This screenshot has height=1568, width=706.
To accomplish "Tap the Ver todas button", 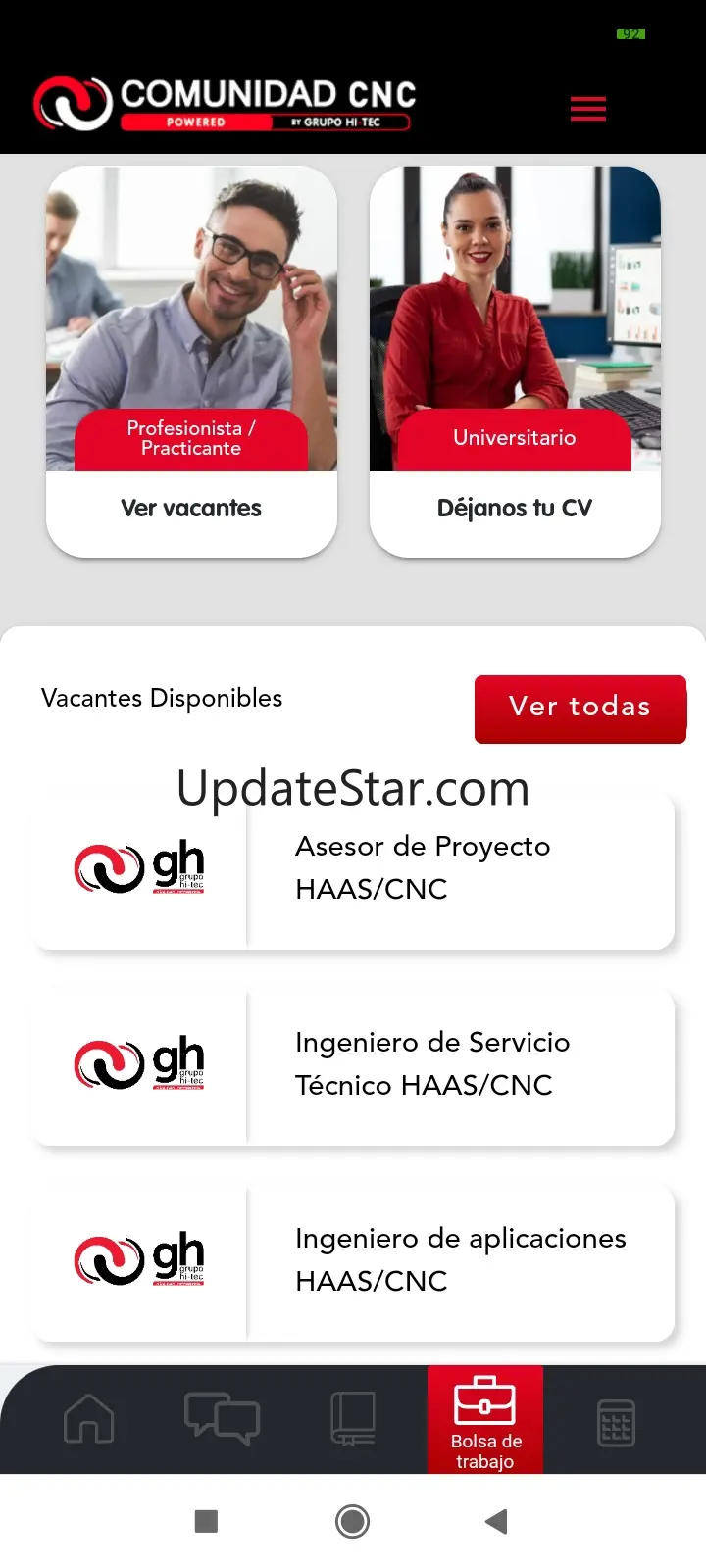I will [580, 709].
